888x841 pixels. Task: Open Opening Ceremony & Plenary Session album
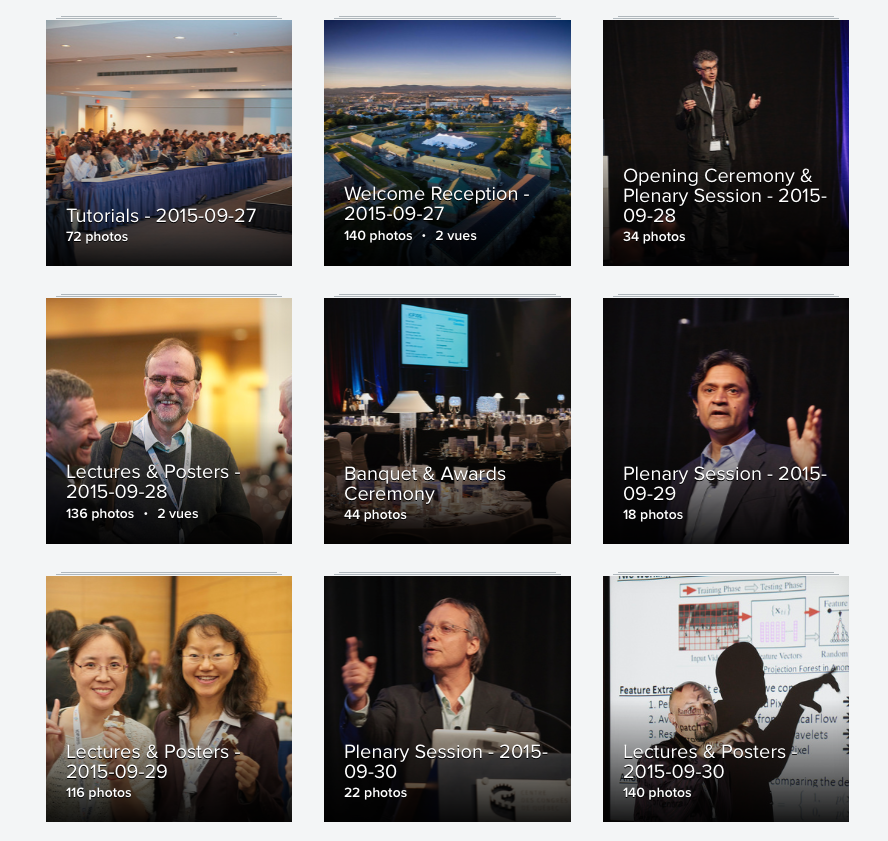pos(725,143)
